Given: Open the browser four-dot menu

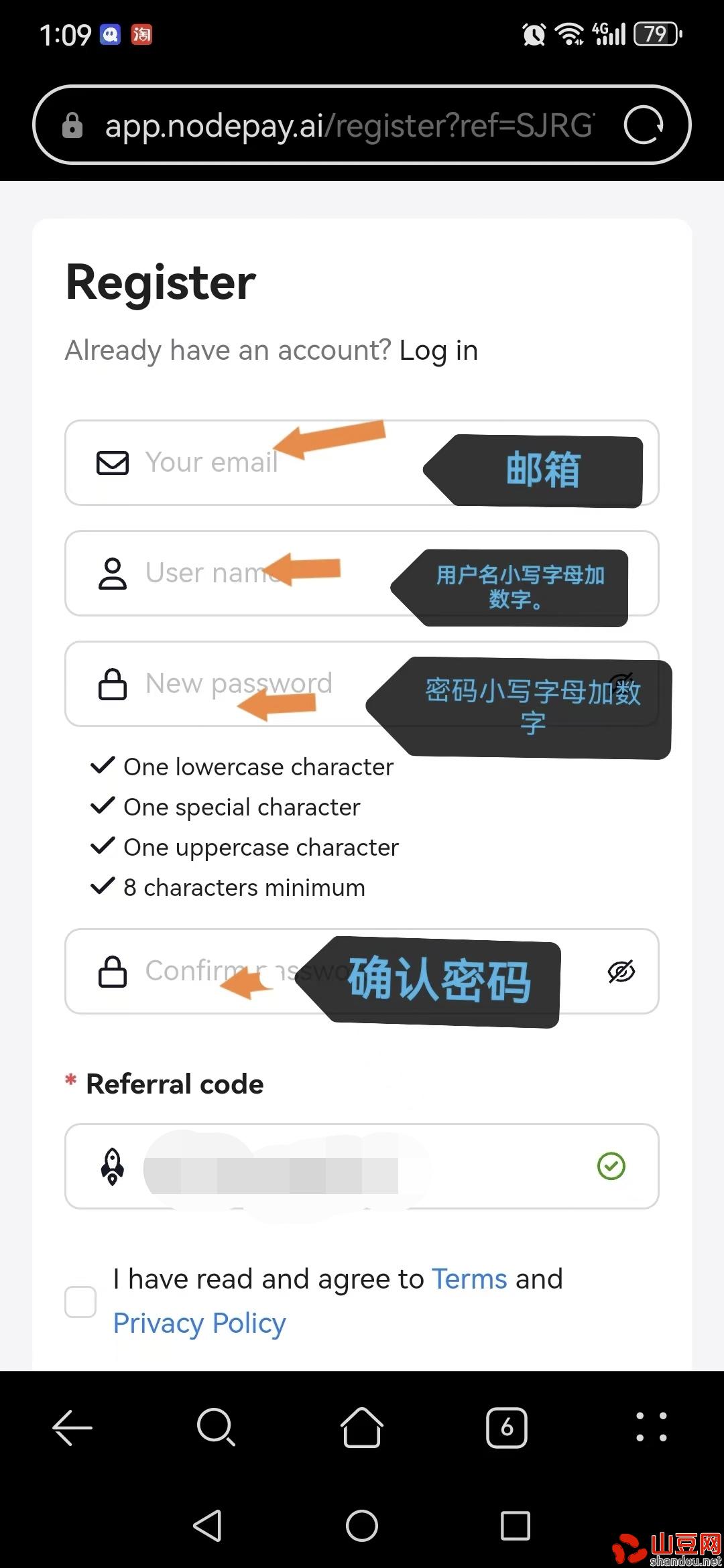Looking at the screenshot, I should pos(651,1427).
